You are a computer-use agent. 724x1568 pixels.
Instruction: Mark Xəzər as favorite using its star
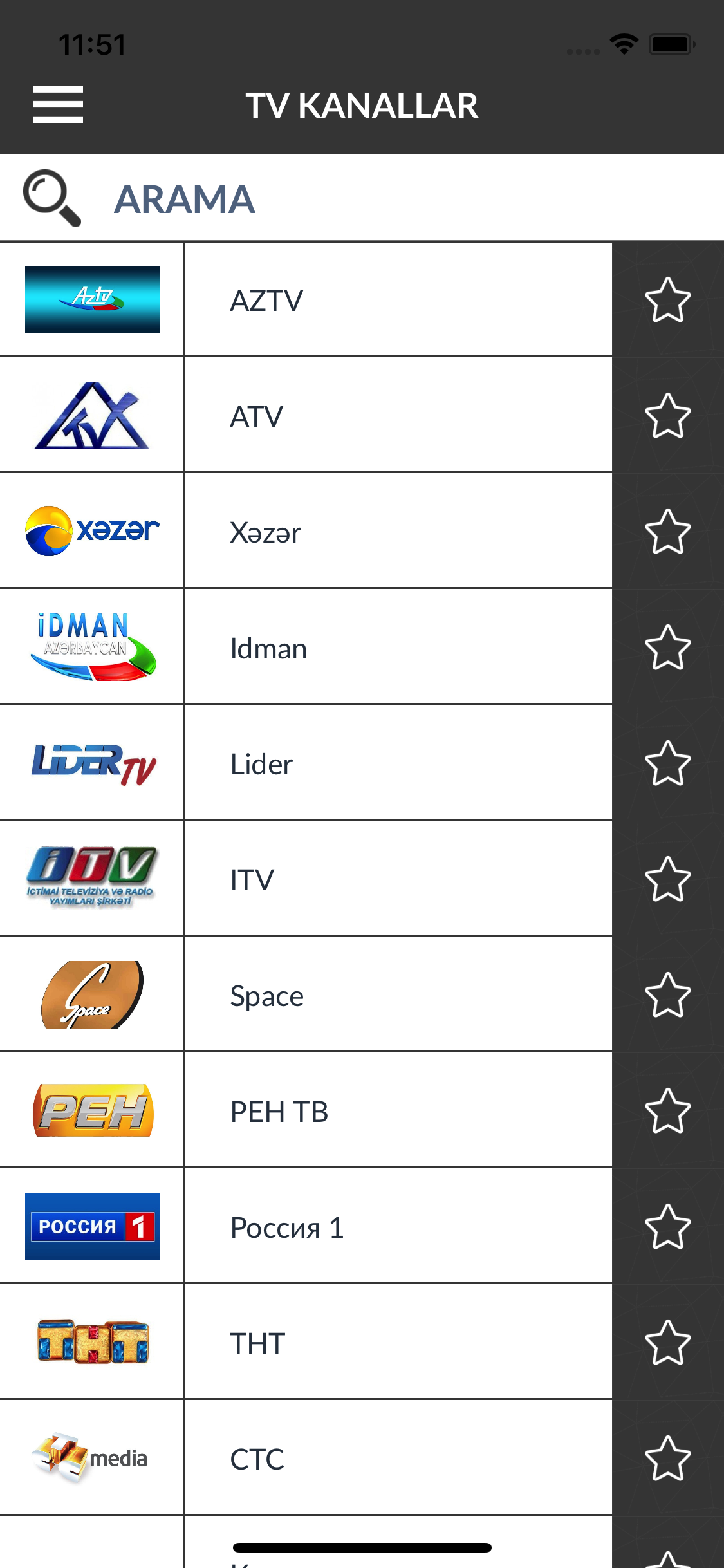tap(667, 531)
